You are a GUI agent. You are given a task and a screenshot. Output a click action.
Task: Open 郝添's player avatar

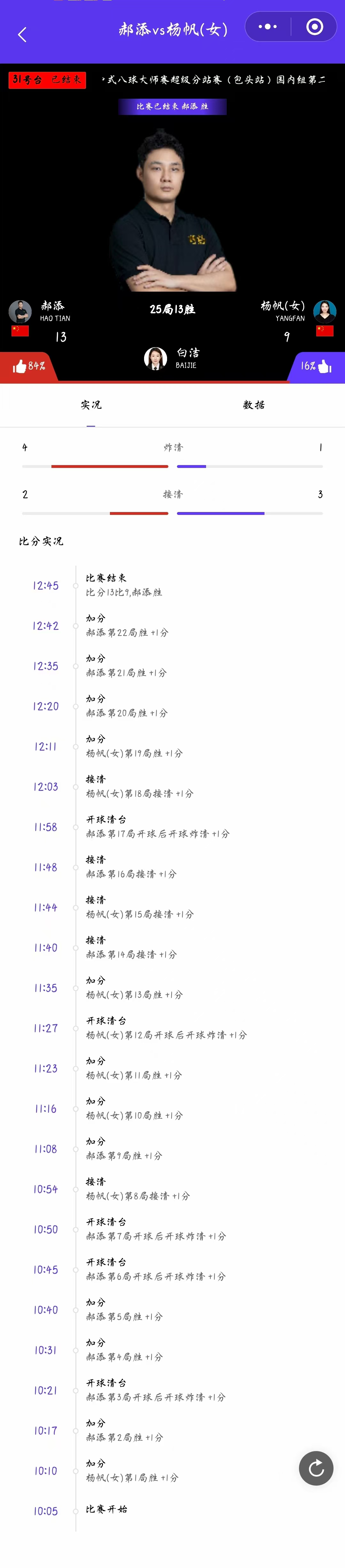tap(20, 311)
